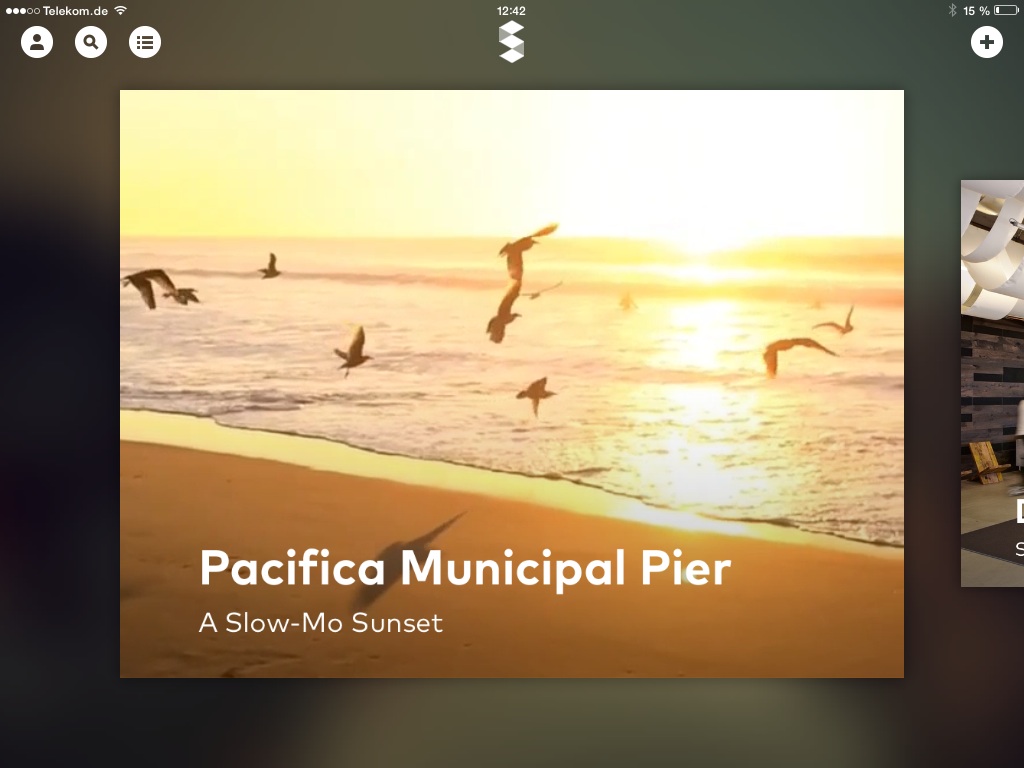Open the partially visible next story card
Image resolution: width=1024 pixels, height=768 pixels.
click(992, 383)
